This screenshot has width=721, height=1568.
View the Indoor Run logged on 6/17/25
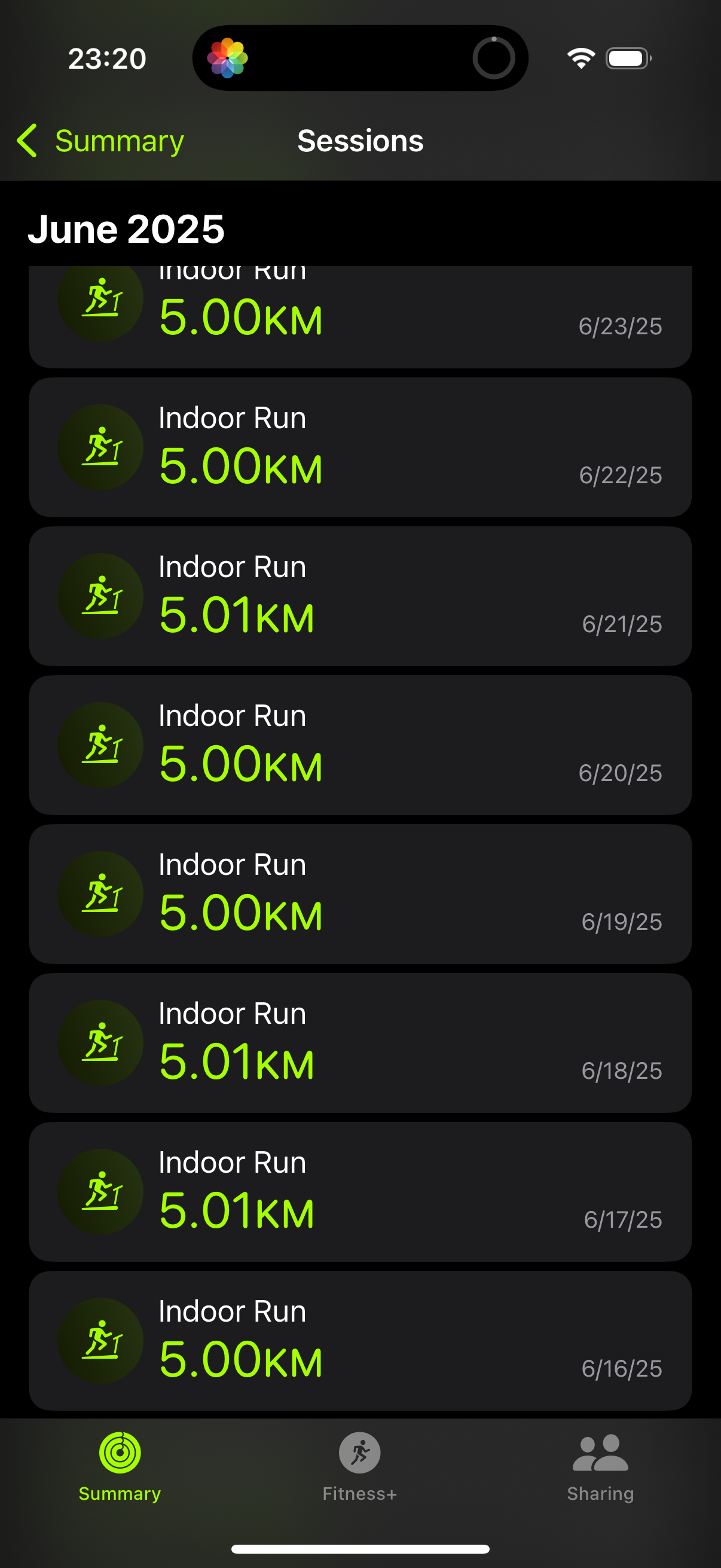[360, 1191]
